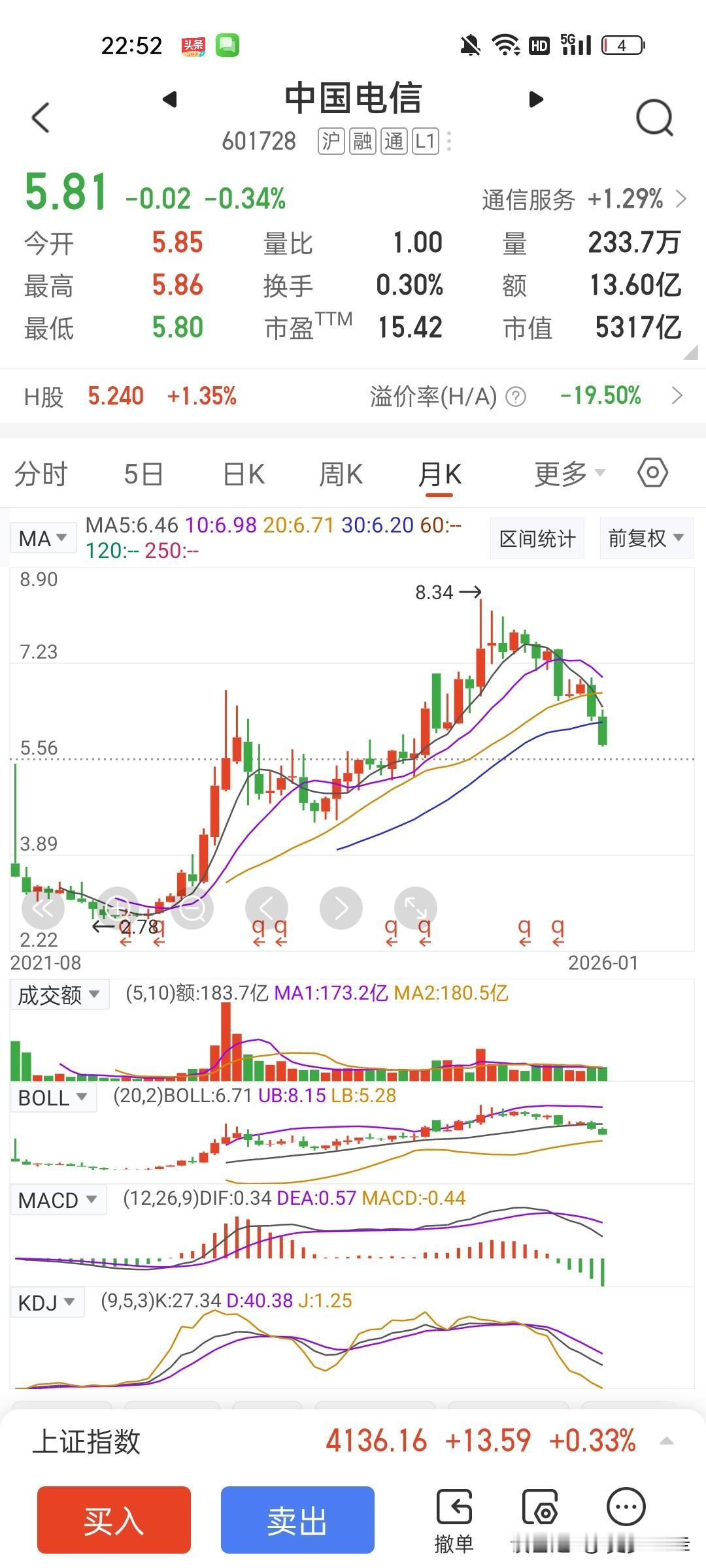This screenshot has width=706, height=1568.
Task: Zoom out on the candlestick chart
Action: [192, 907]
